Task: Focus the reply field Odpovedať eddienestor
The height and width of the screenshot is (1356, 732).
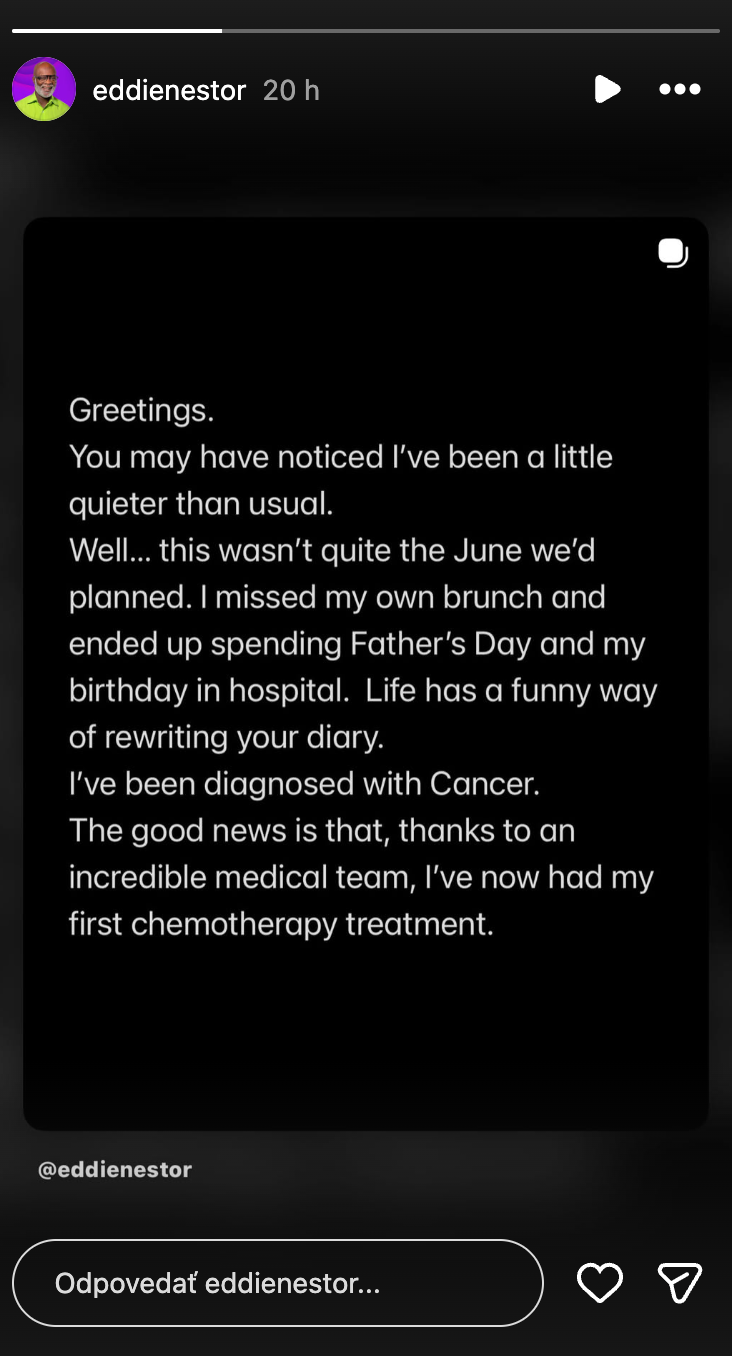Action: [278, 1283]
